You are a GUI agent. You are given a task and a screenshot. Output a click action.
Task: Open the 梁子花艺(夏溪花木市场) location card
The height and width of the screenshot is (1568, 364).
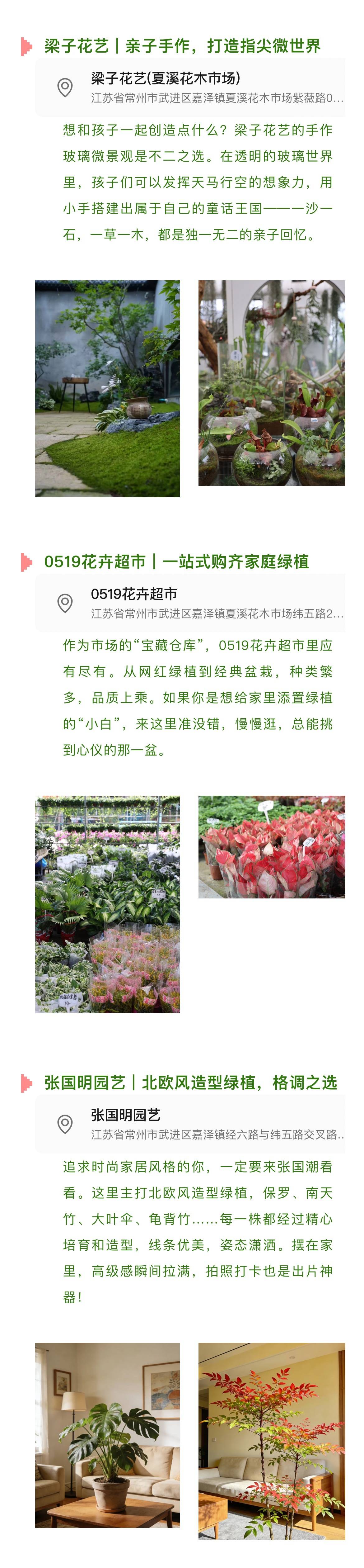189,87
